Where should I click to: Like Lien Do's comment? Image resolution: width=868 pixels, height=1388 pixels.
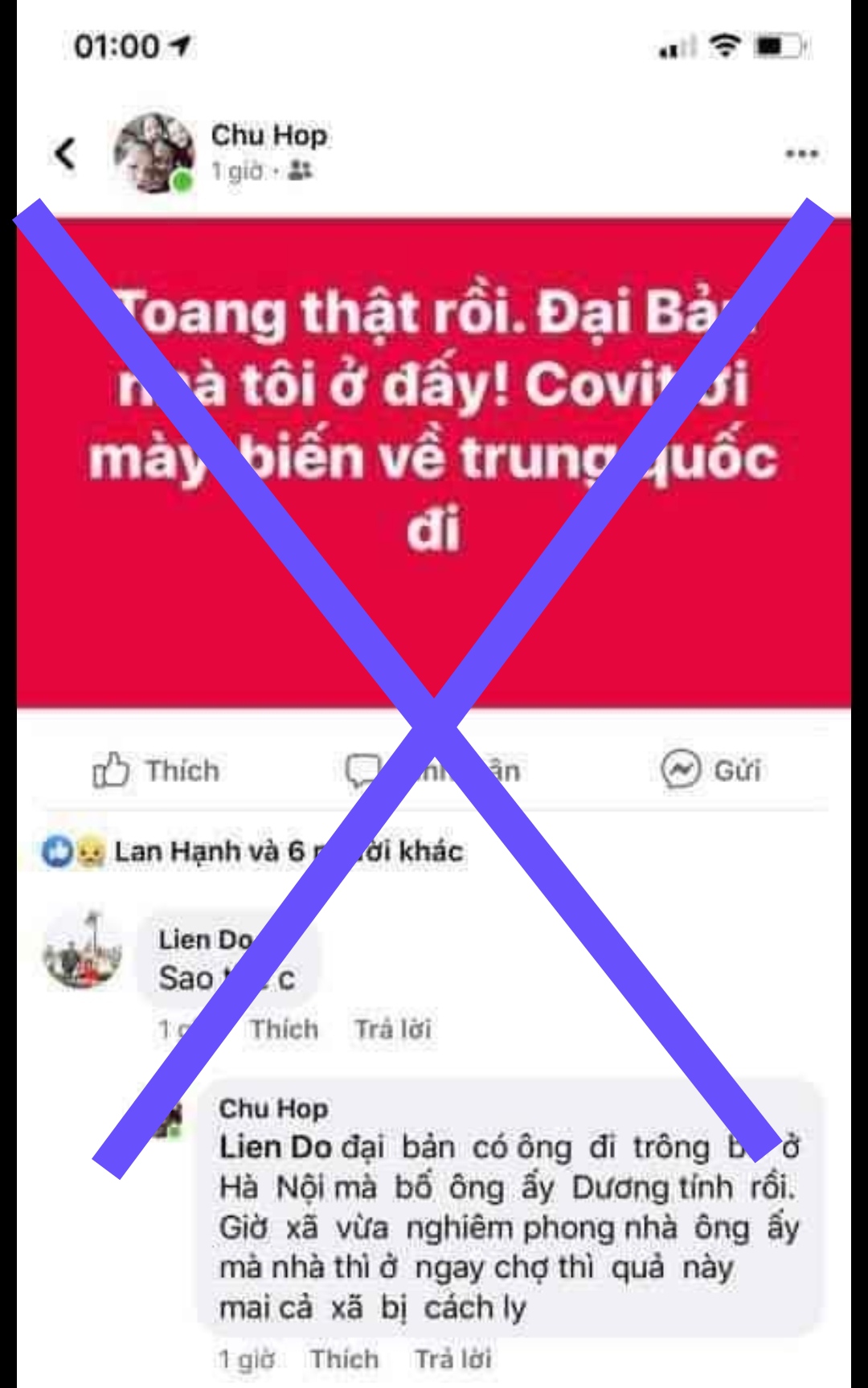point(284,1029)
